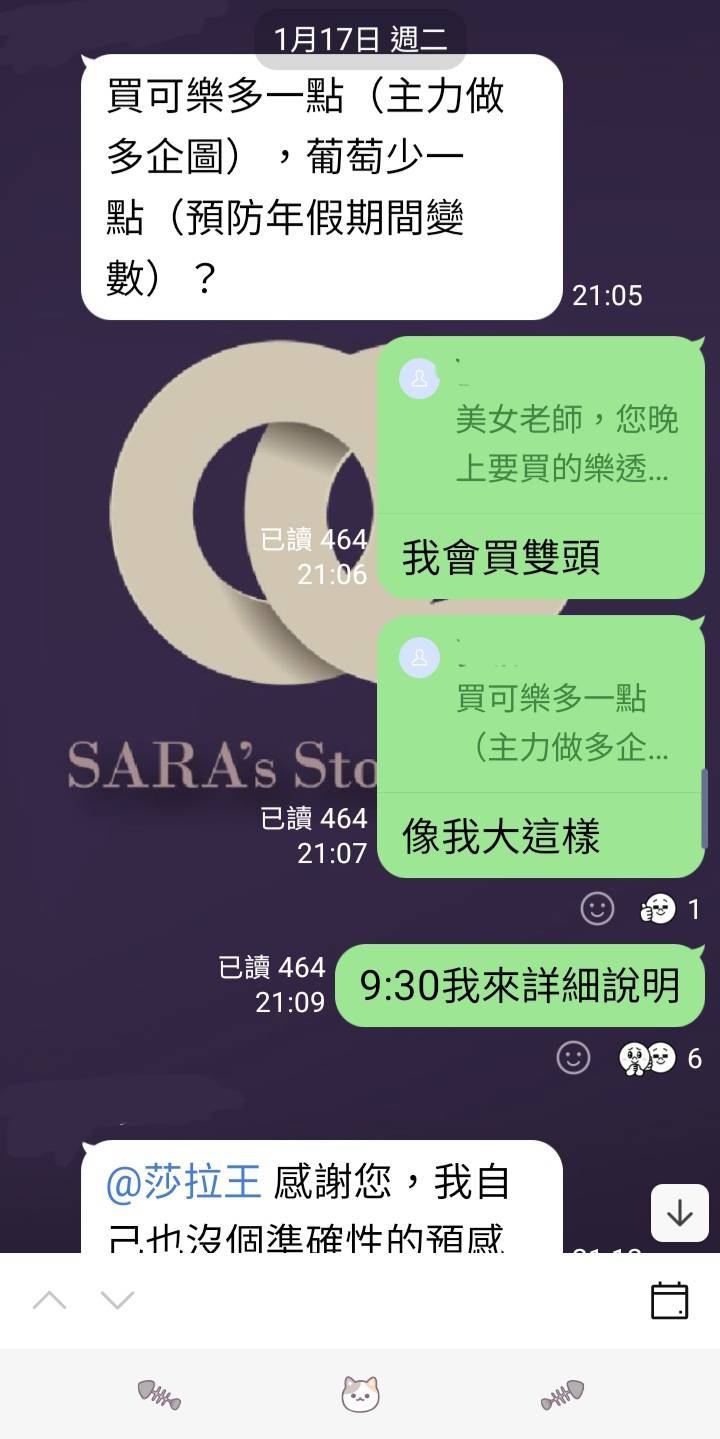The image size is (720, 1439).
Task: Add reaction to 像我大這樣 message
Action: point(597,909)
